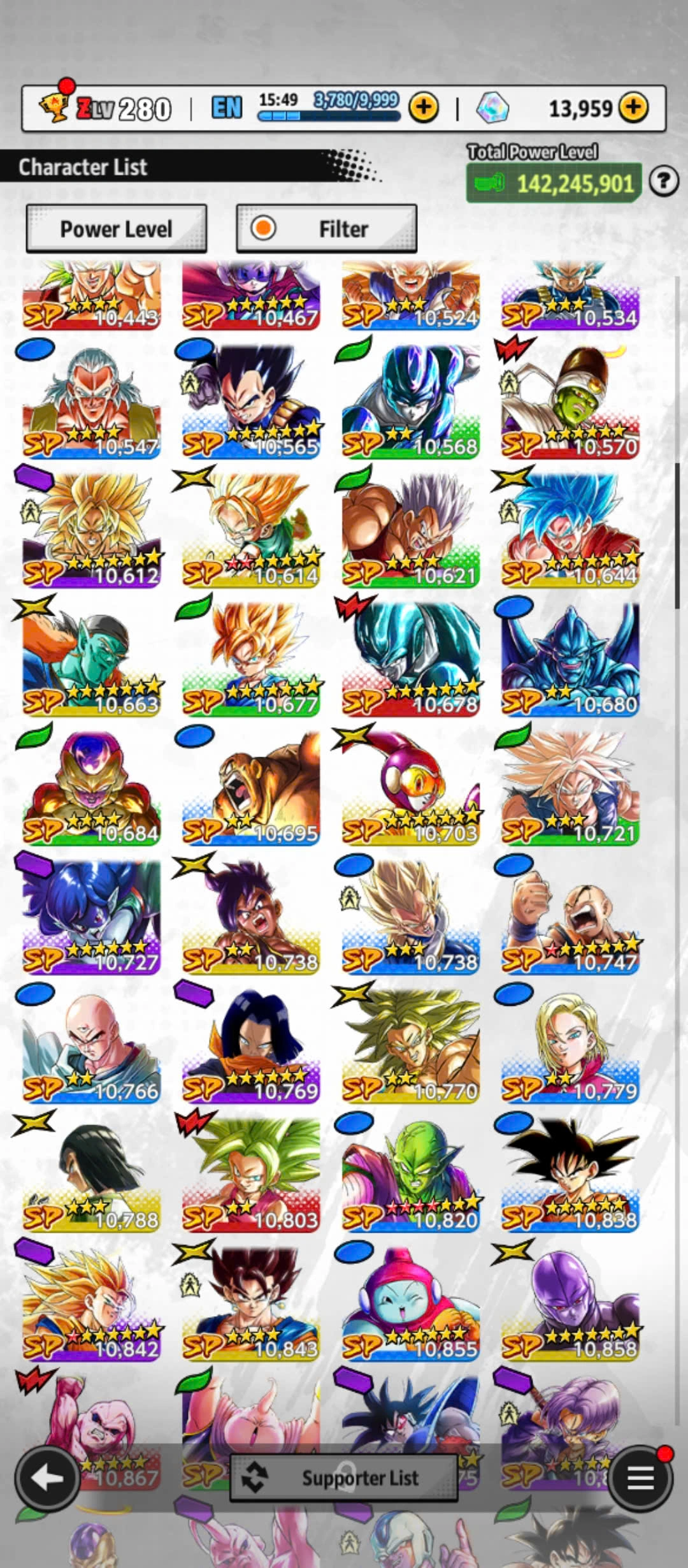The image size is (688, 1568).
Task: Select character with power 10,570
Action: [570, 400]
